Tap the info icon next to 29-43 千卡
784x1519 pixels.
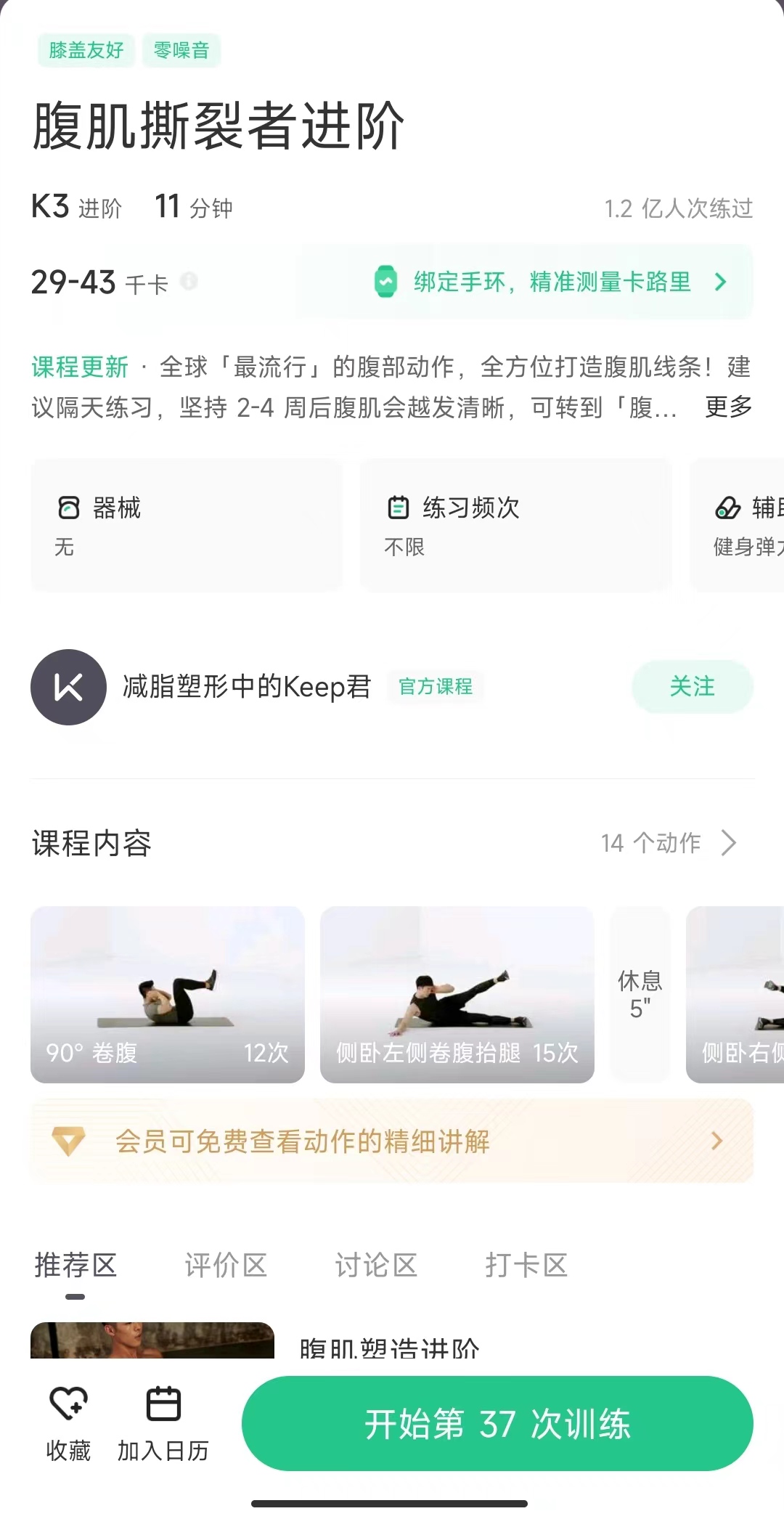[190, 282]
